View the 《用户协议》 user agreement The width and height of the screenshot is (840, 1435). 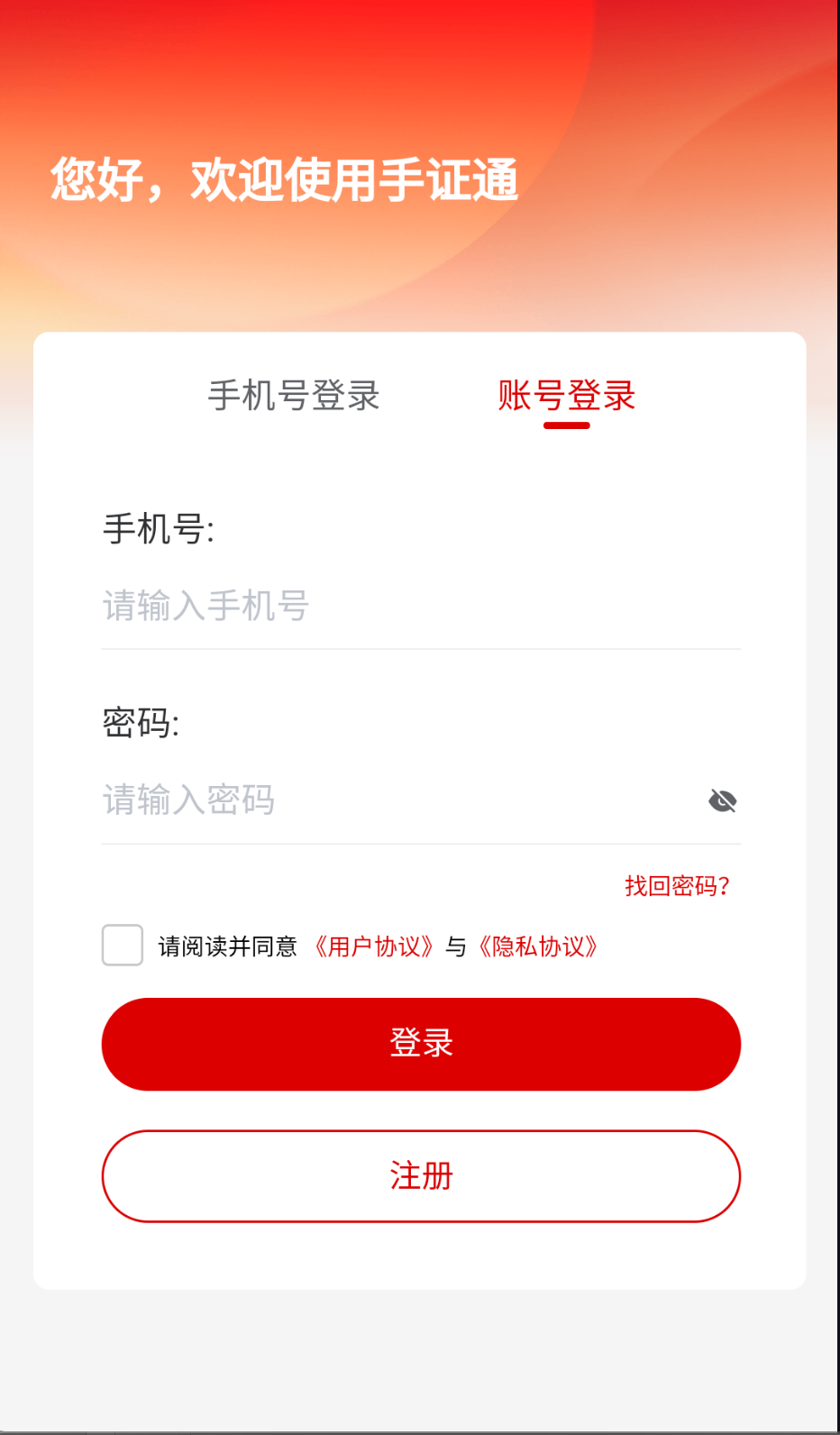[x=376, y=946]
